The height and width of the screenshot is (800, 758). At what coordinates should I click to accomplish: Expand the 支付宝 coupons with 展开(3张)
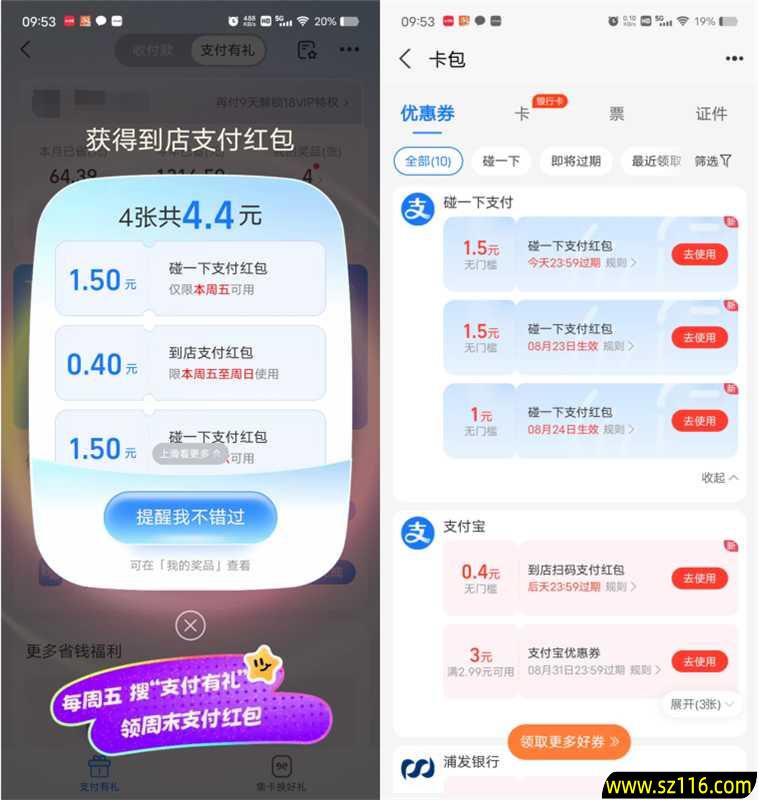click(x=702, y=704)
